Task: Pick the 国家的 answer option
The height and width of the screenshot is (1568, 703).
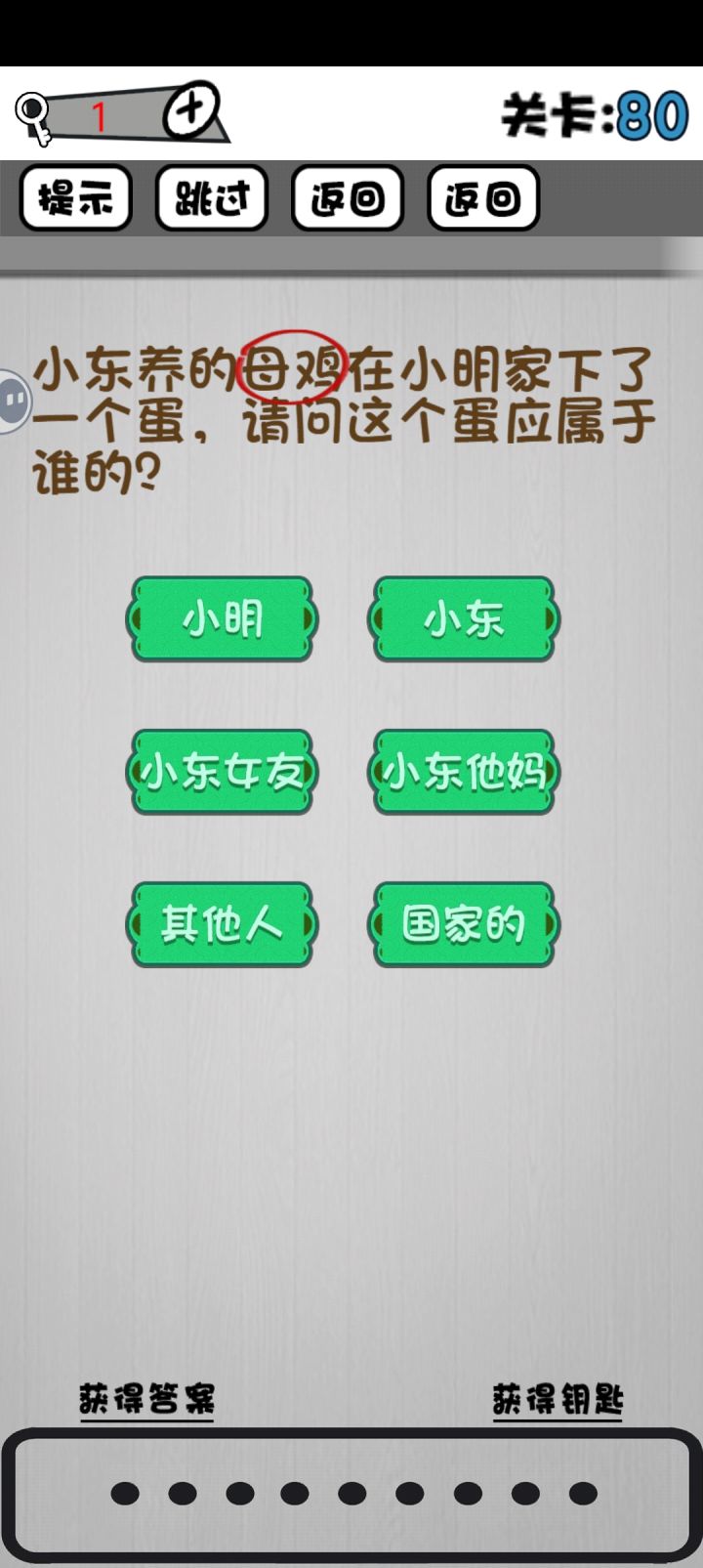Action: pyautogui.click(x=464, y=922)
